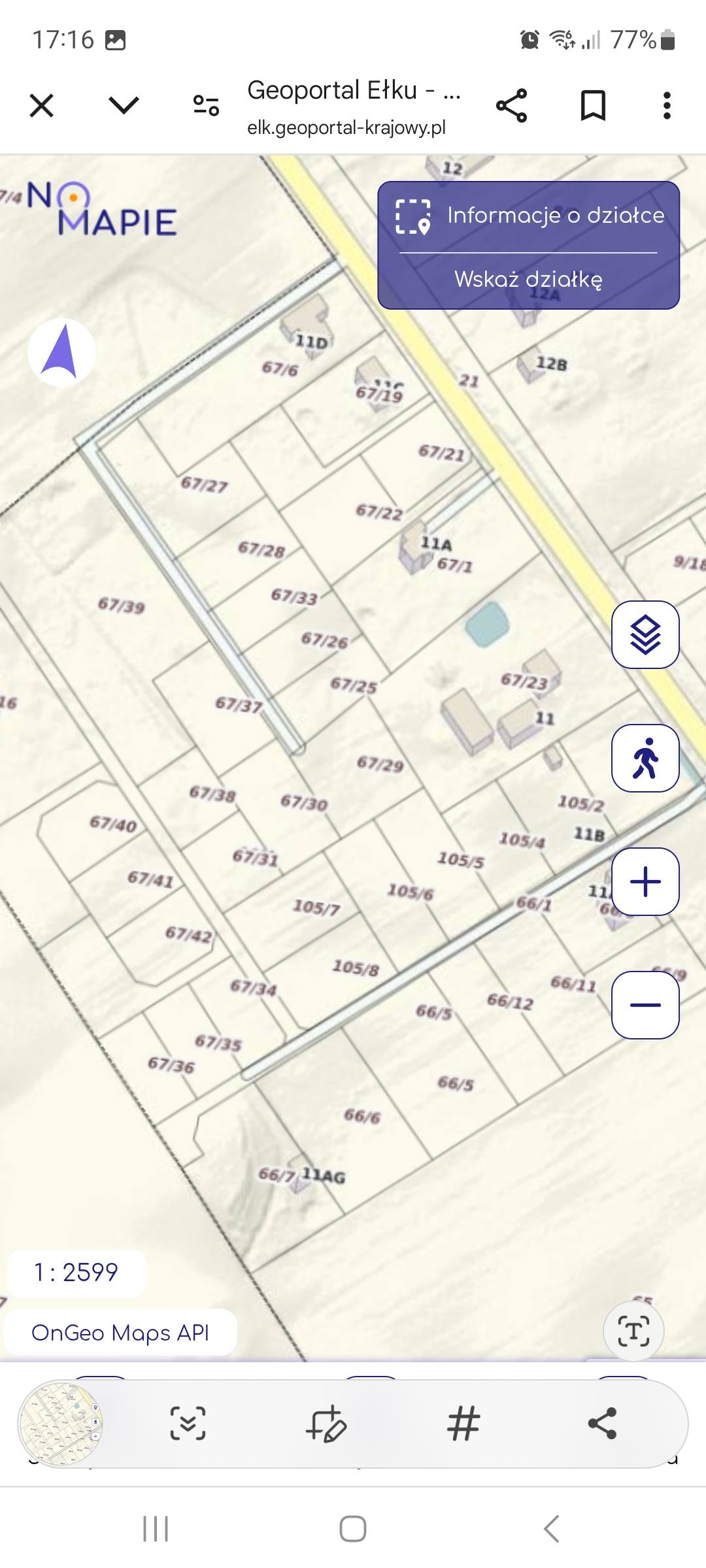Open site settings icon next to title
The image size is (706, 1568).
tap(206, 105)
